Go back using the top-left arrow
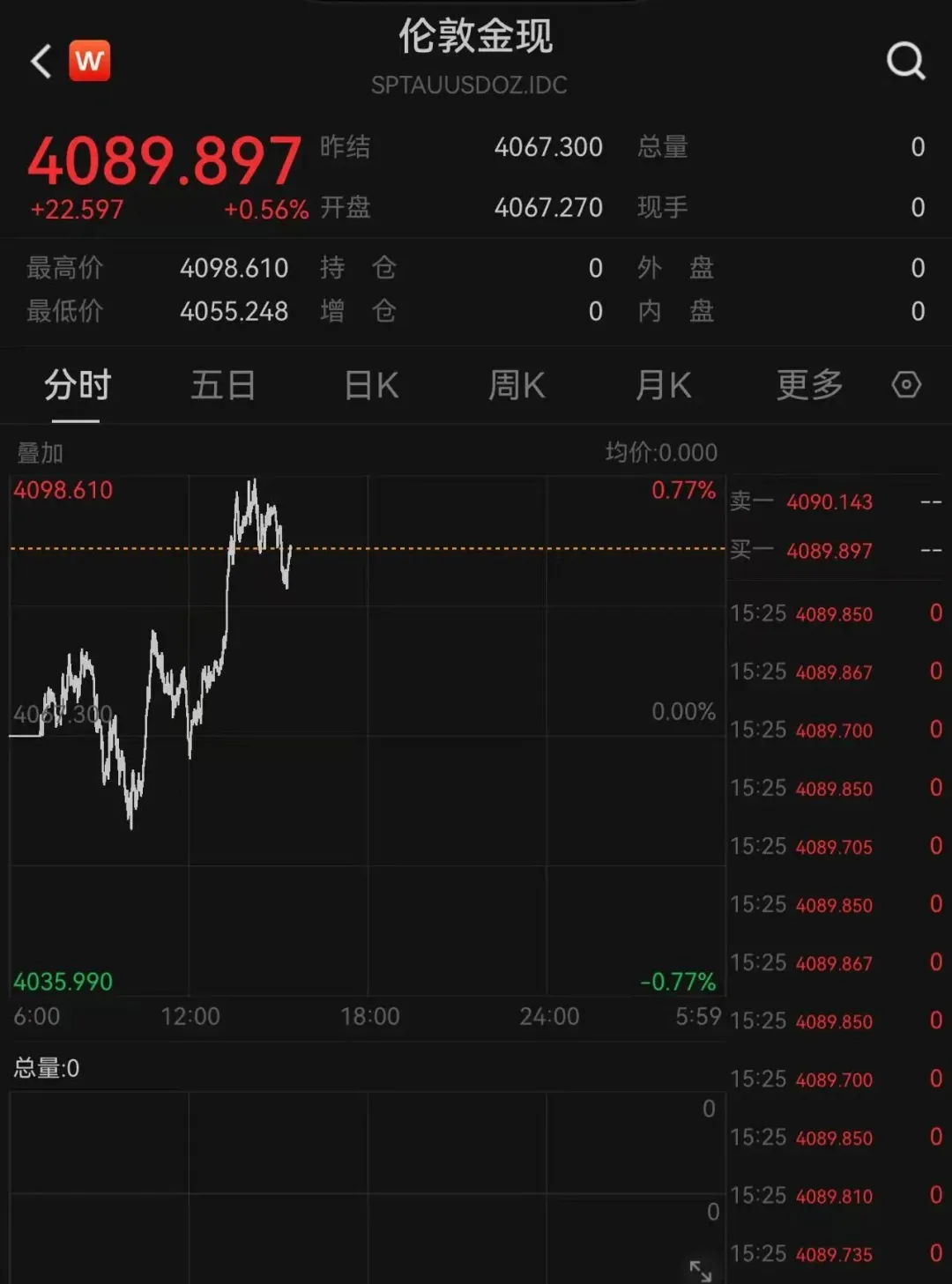Image resolution: width=952 pixels, height=1284 pixels. [41, 62]
